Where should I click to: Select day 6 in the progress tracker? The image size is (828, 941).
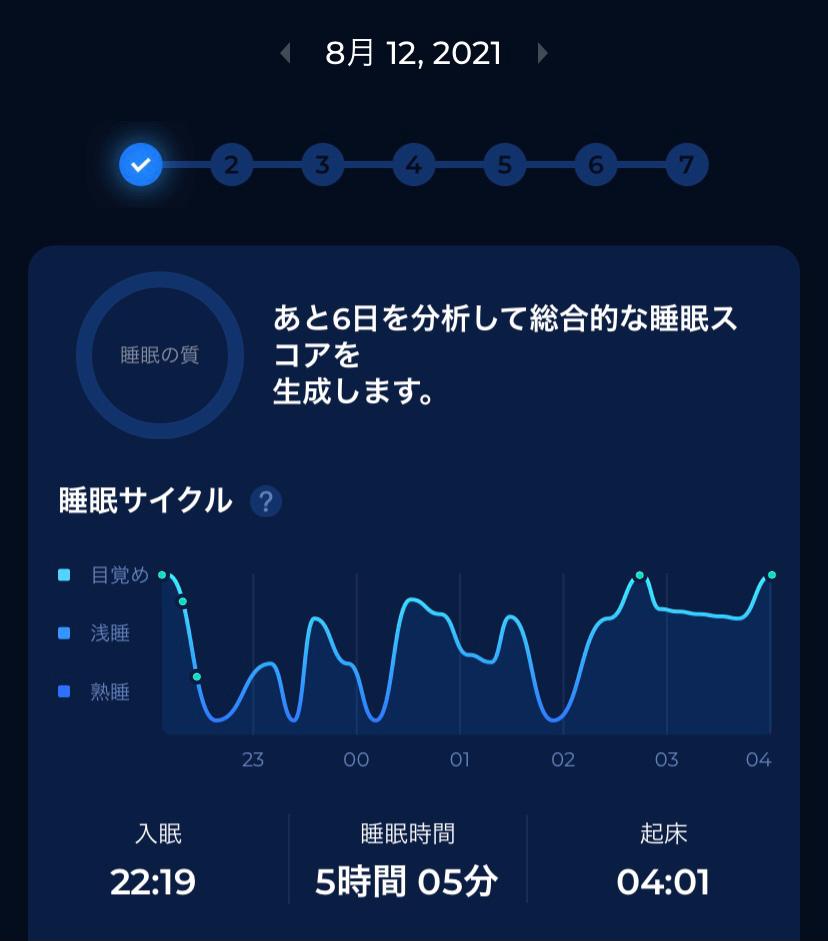(x=596, y=165)
